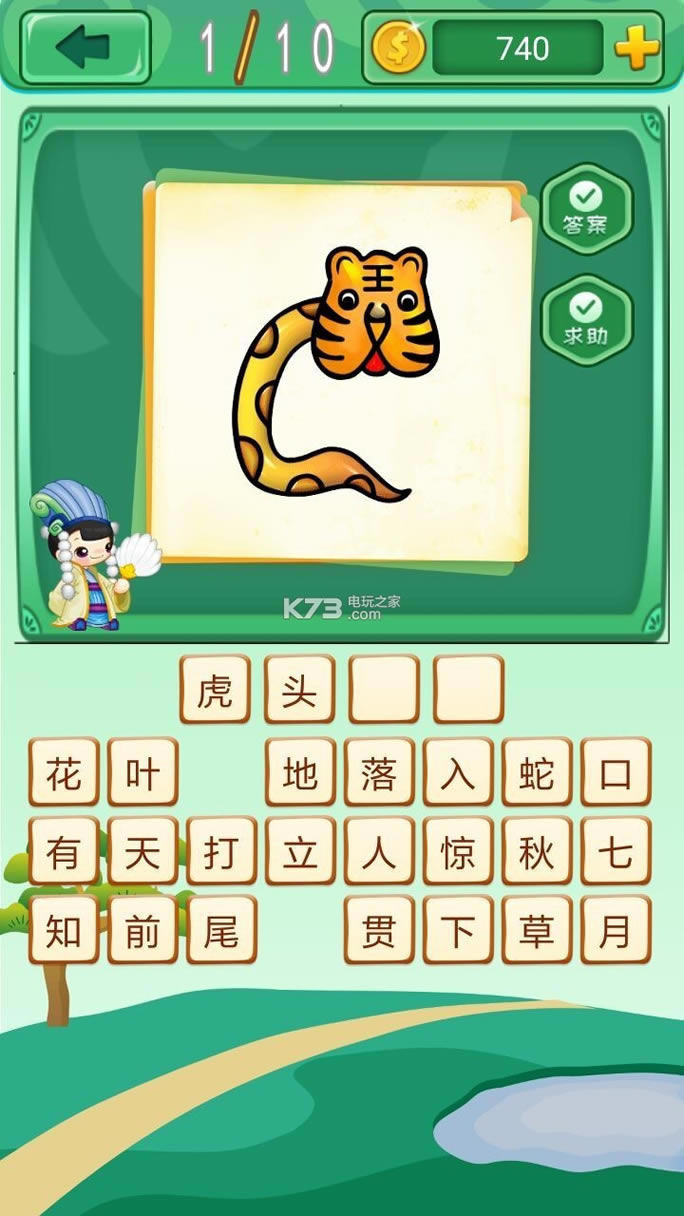Tap the 月 character tile

point(616,929)
